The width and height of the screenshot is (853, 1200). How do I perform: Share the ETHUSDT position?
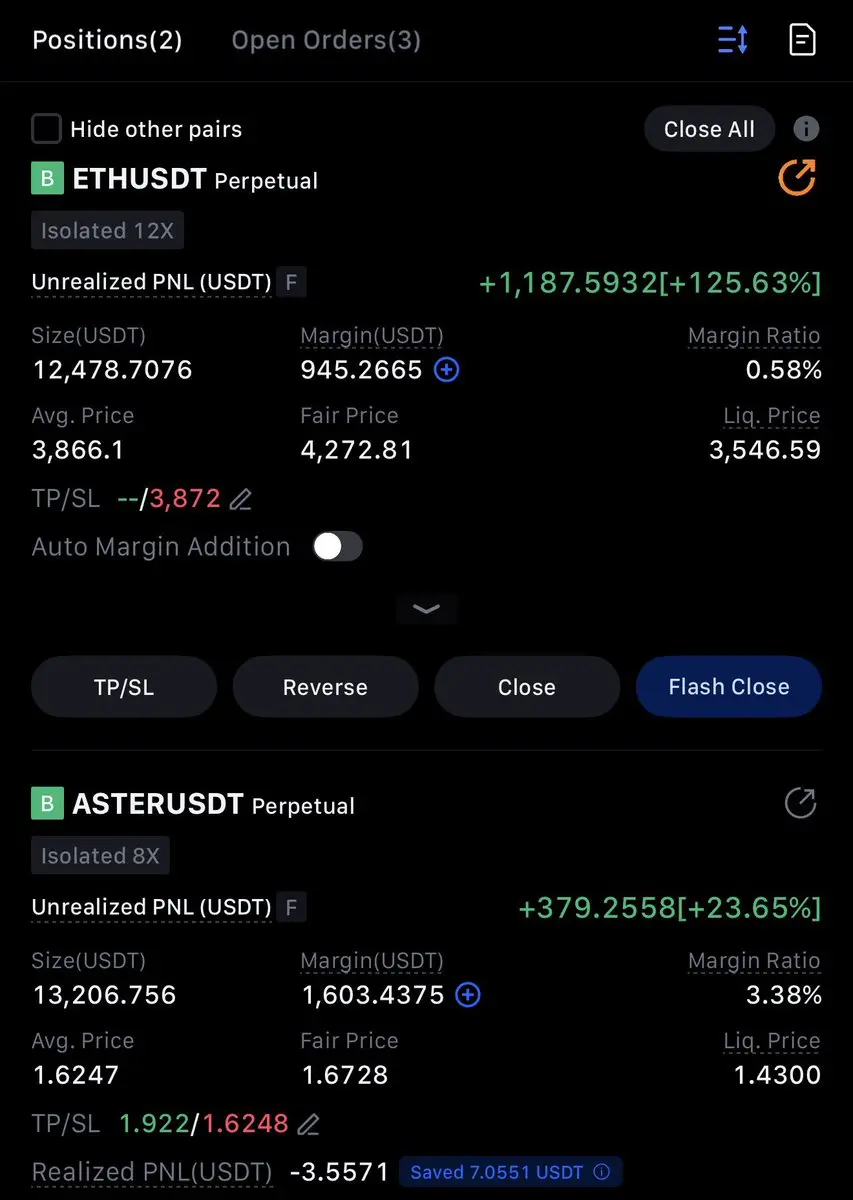point(797,178)
